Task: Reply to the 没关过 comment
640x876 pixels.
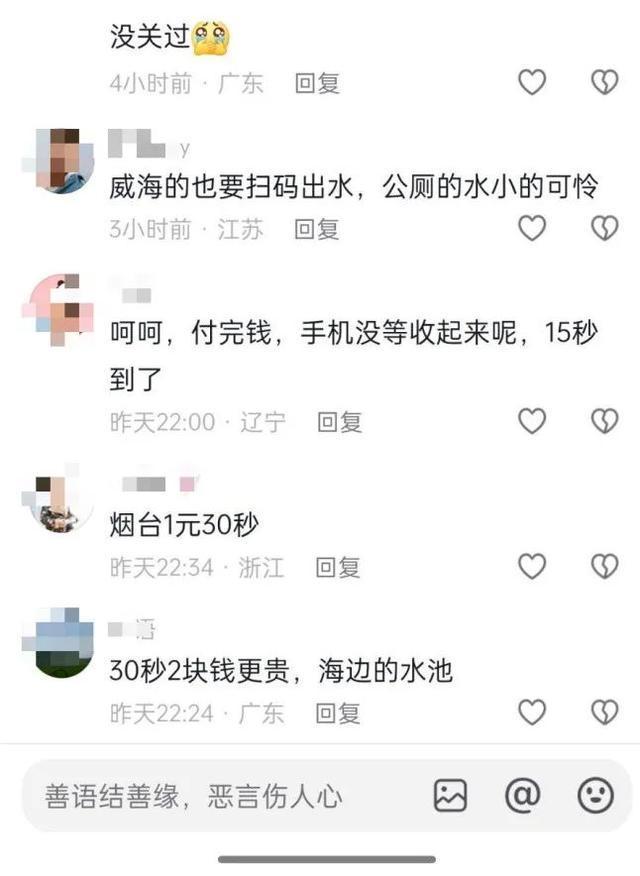Action: pyautogui.click(x=317, y=84)
